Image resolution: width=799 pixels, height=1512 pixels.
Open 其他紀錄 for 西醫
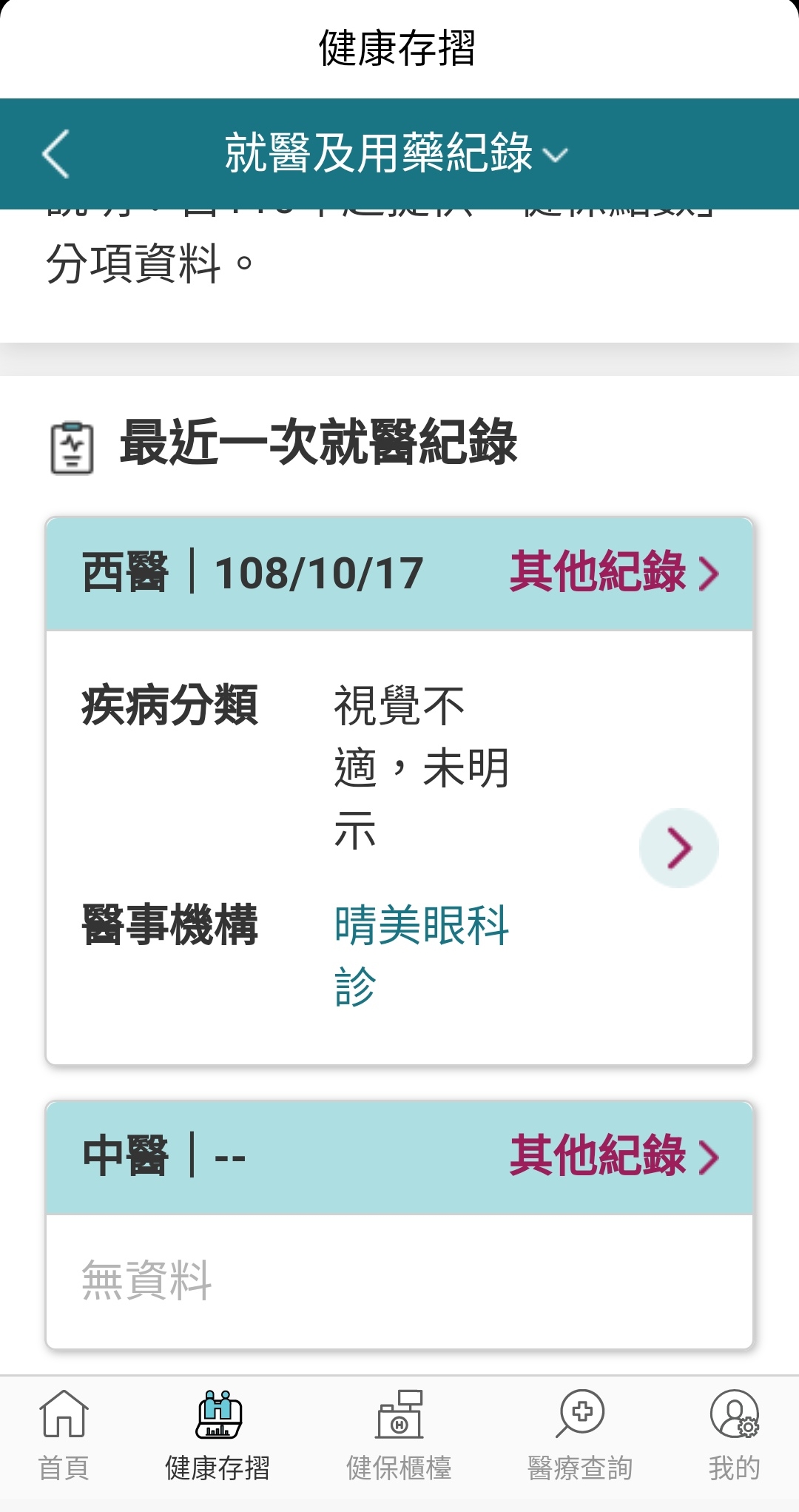[614, 572]
